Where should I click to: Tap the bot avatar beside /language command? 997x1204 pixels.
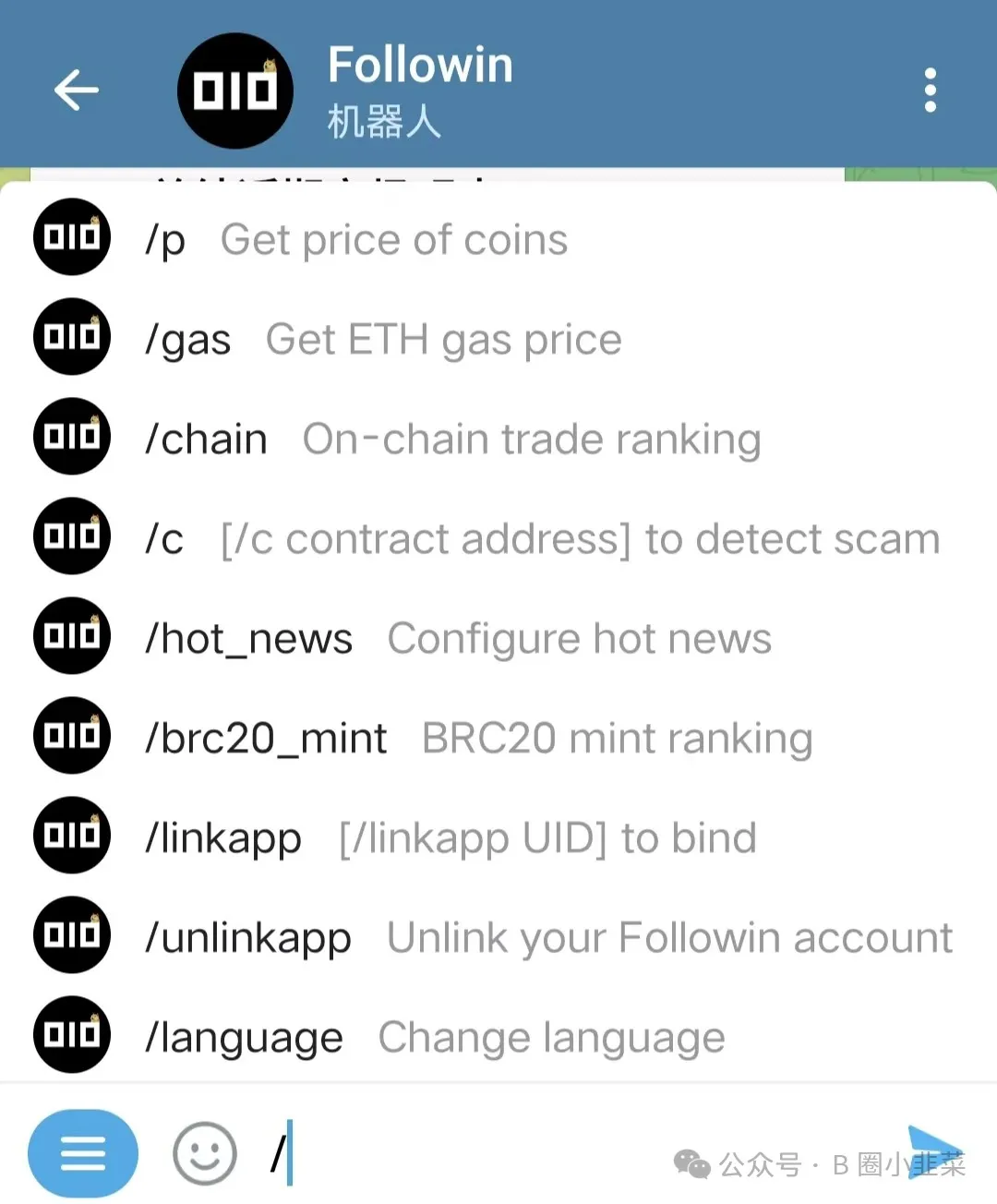click(71, 1034)
